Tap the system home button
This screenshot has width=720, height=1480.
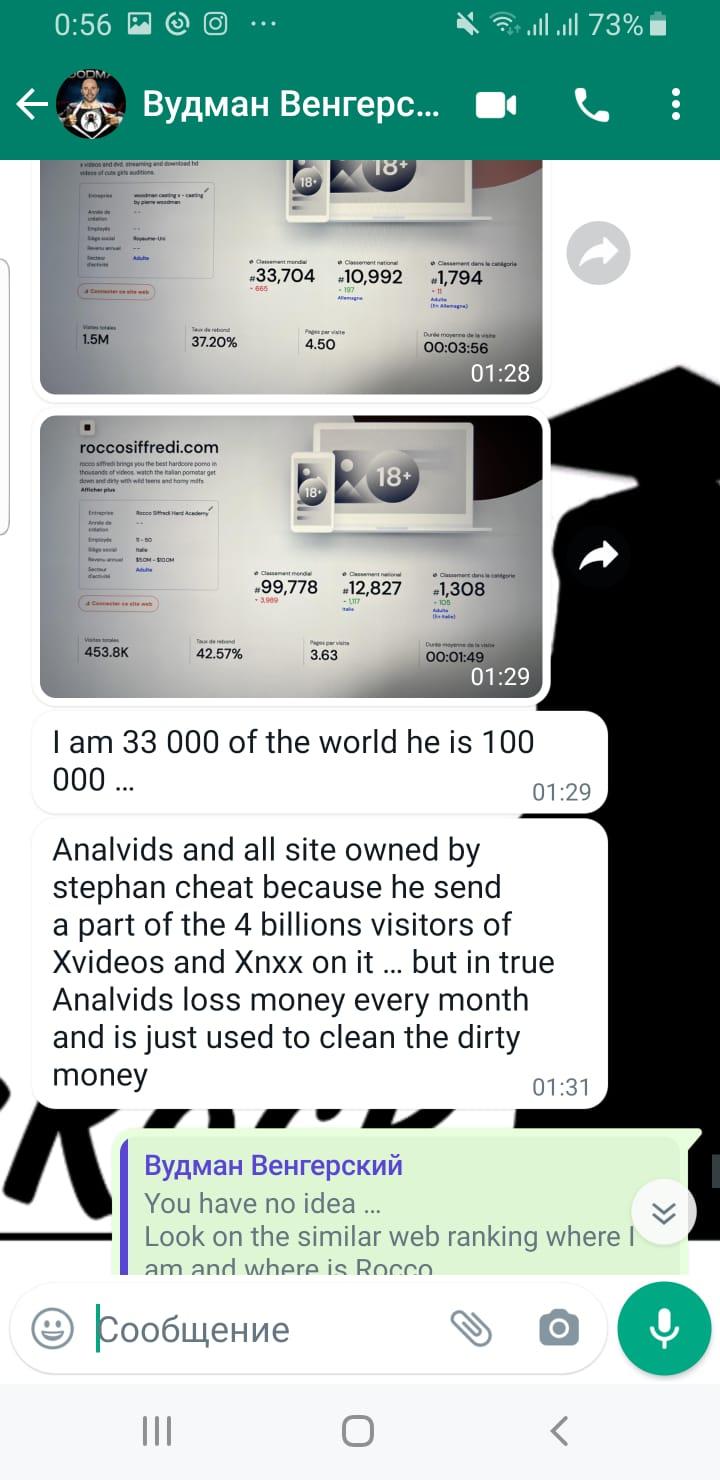(358, 1431)
